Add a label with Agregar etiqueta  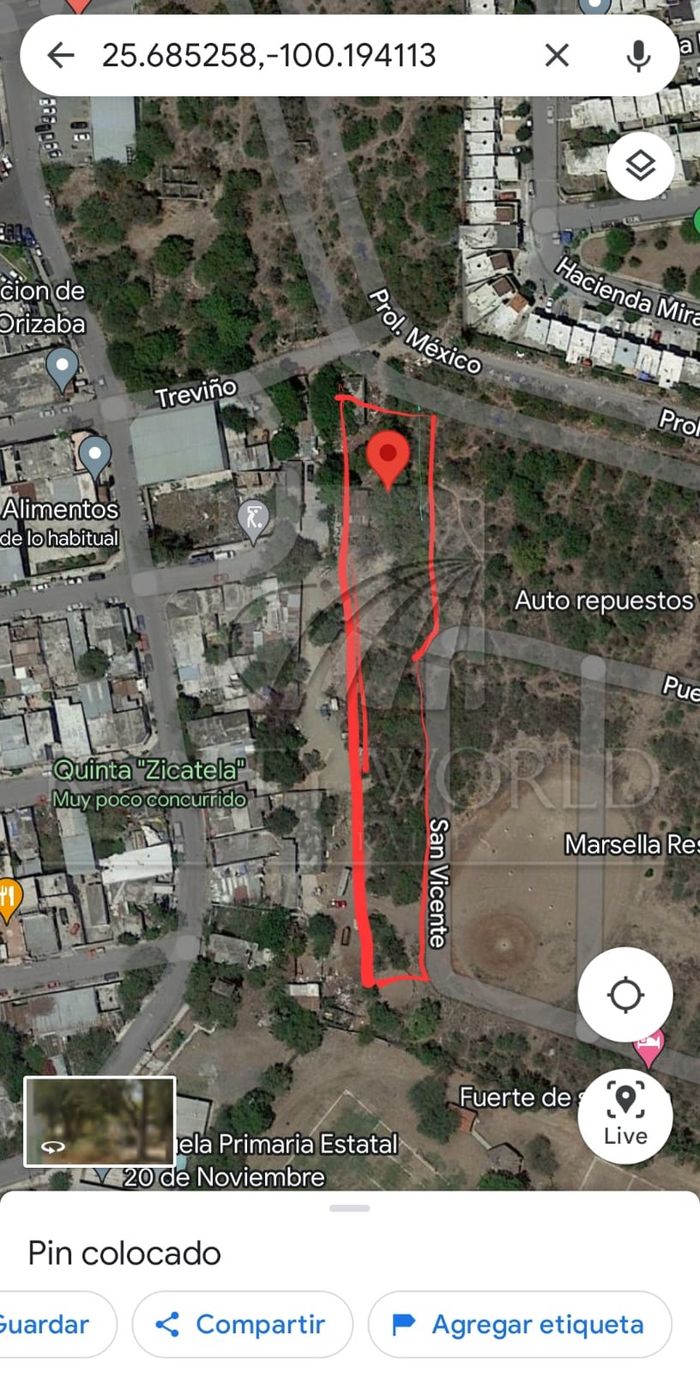pos(519,1324)
